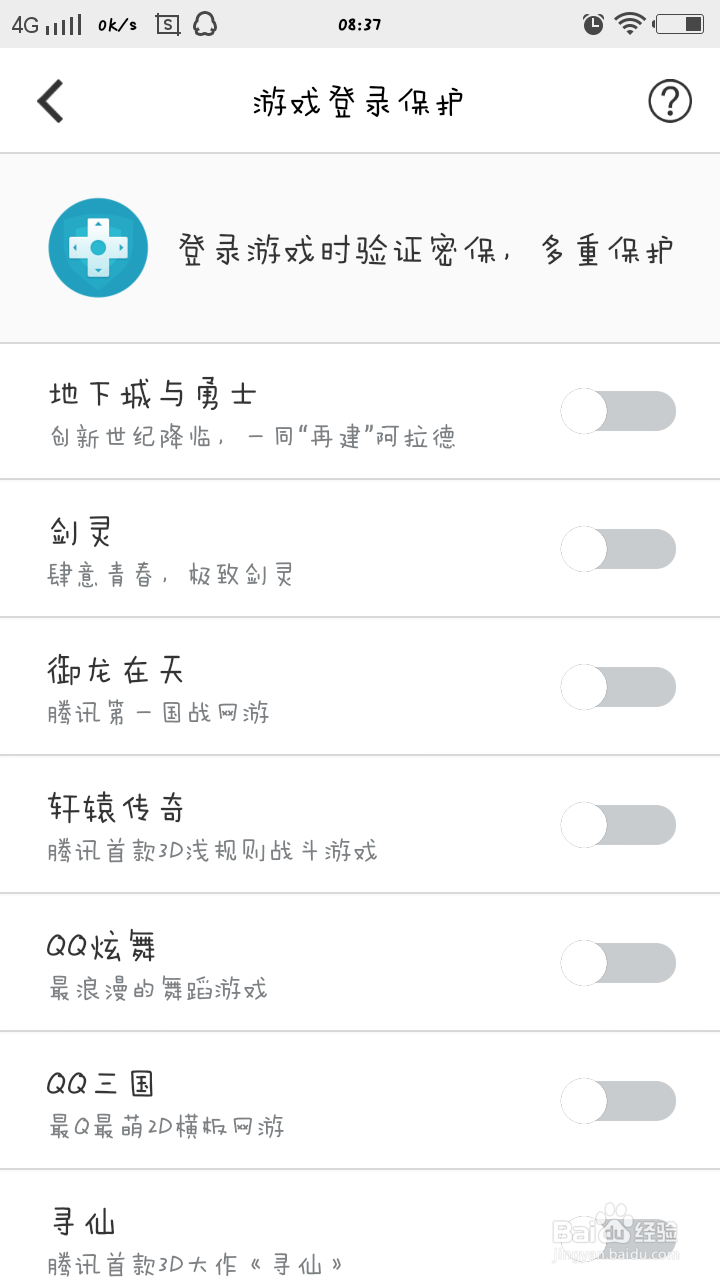Turn on the 剑灵 login protection switch
Screen dimensions: 720x1280
click(x=618, y=549)
